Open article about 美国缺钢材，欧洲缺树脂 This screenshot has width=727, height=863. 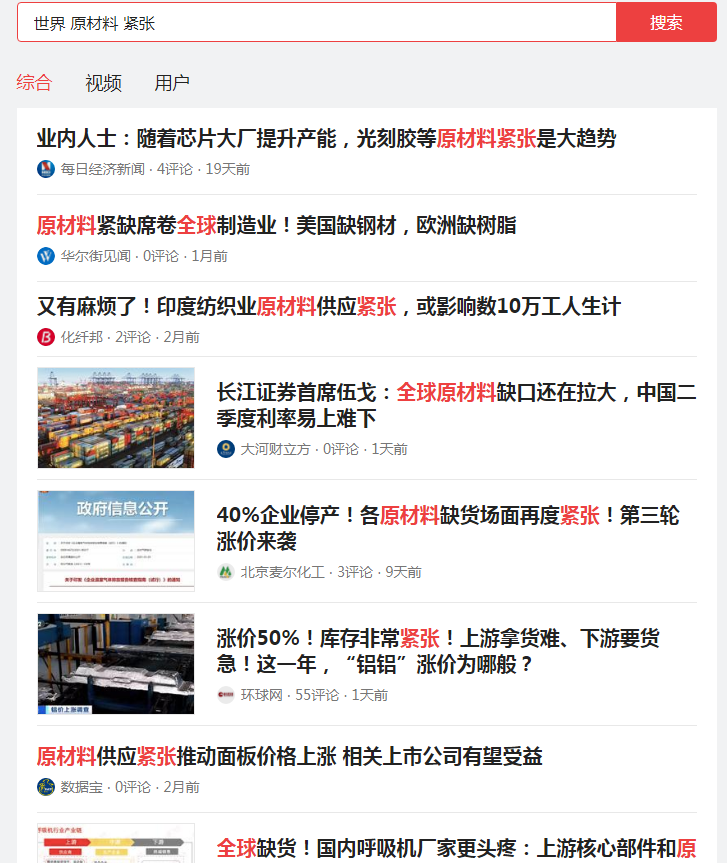pyautogui.click(x=276, y=226)
